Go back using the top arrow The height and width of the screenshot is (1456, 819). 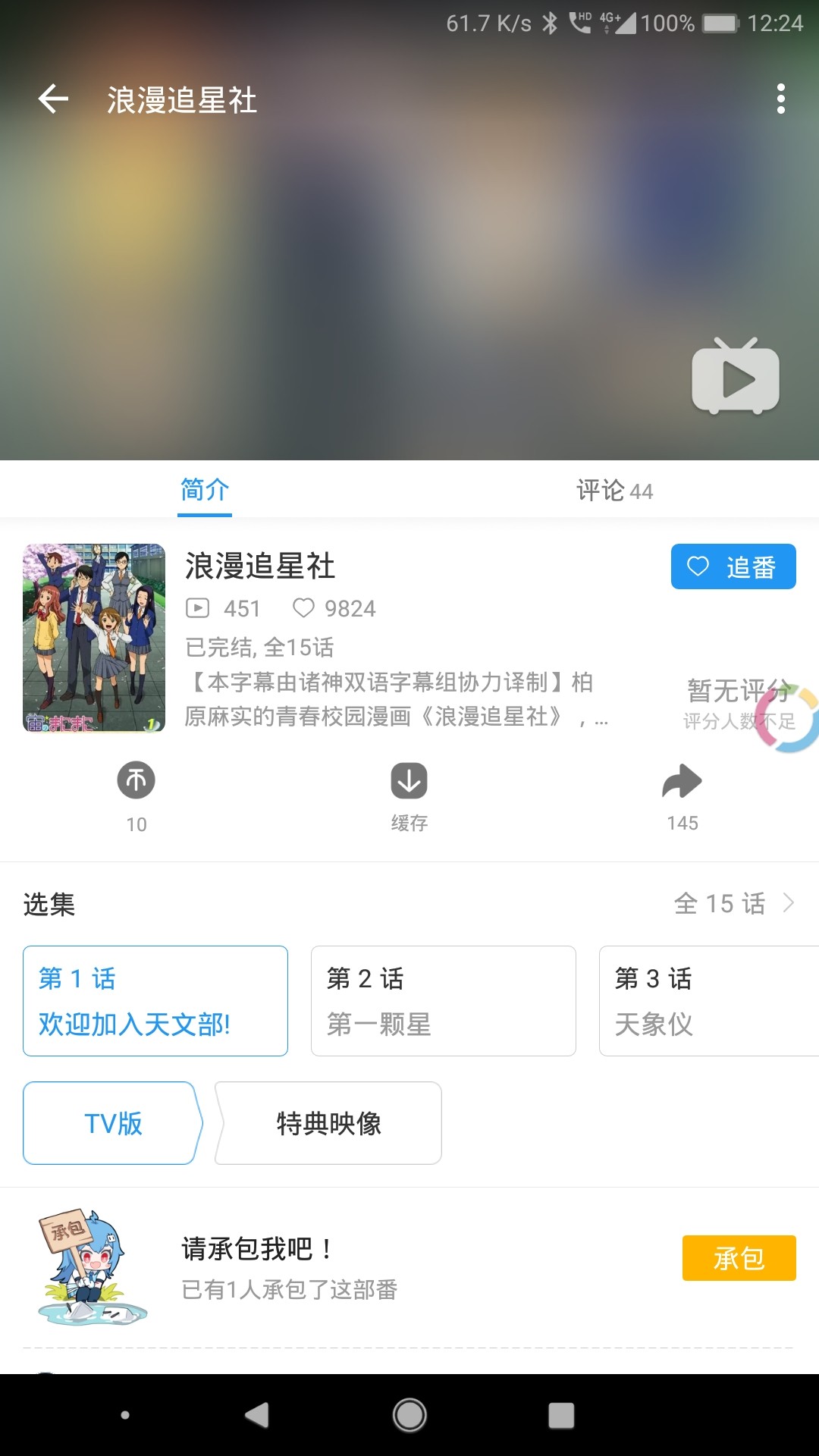(53, 99)
